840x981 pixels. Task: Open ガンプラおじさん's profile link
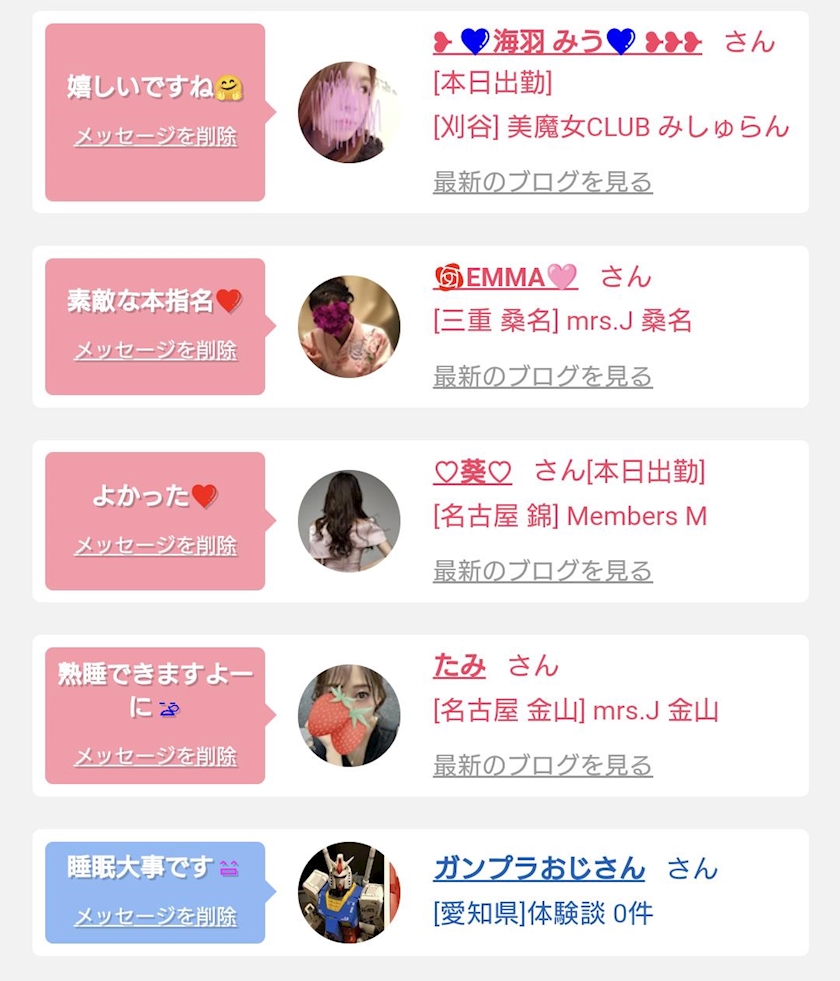[x=539, y=868]
